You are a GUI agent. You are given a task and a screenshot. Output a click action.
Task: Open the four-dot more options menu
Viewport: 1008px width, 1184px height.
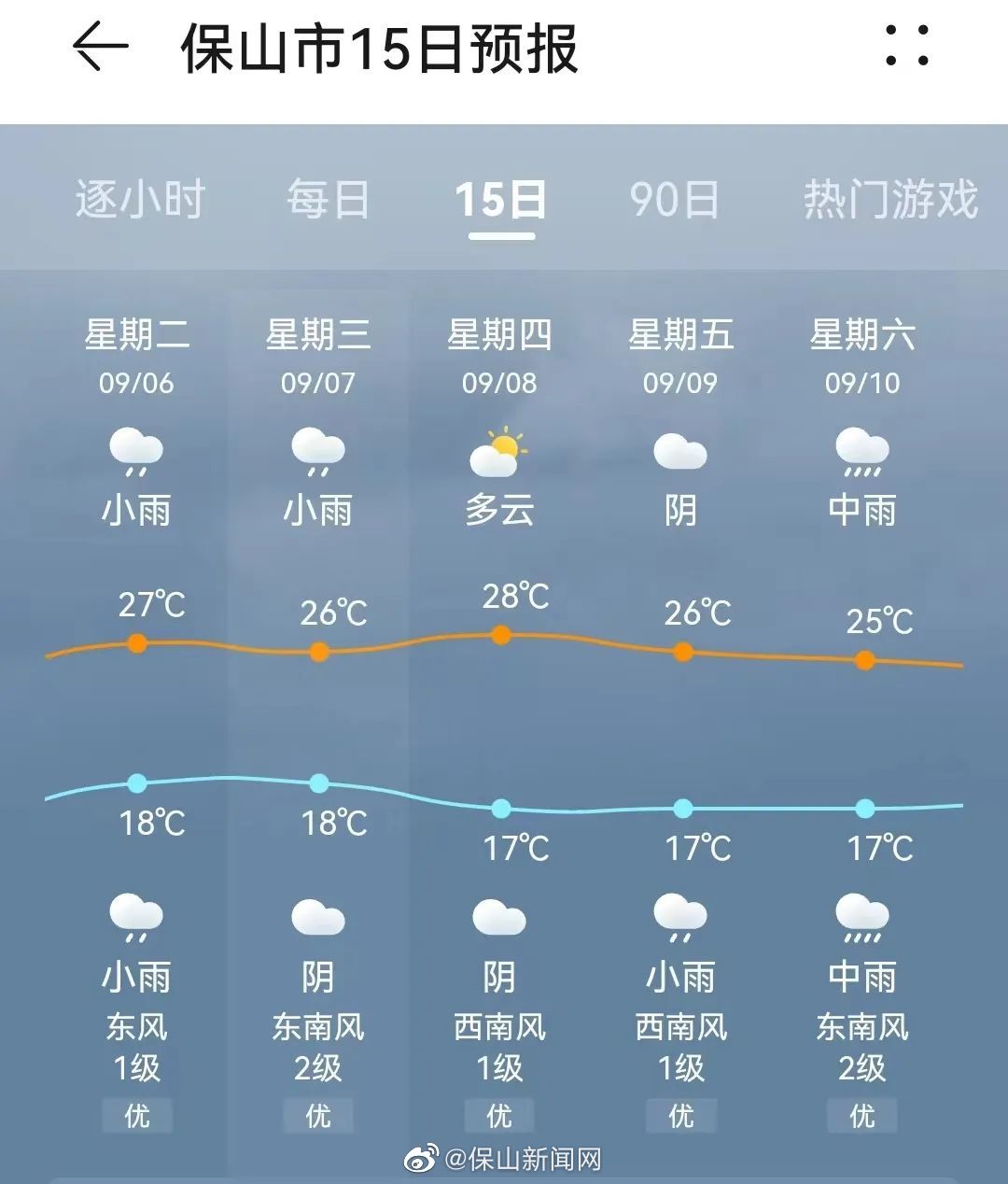[x=907, y=45]
